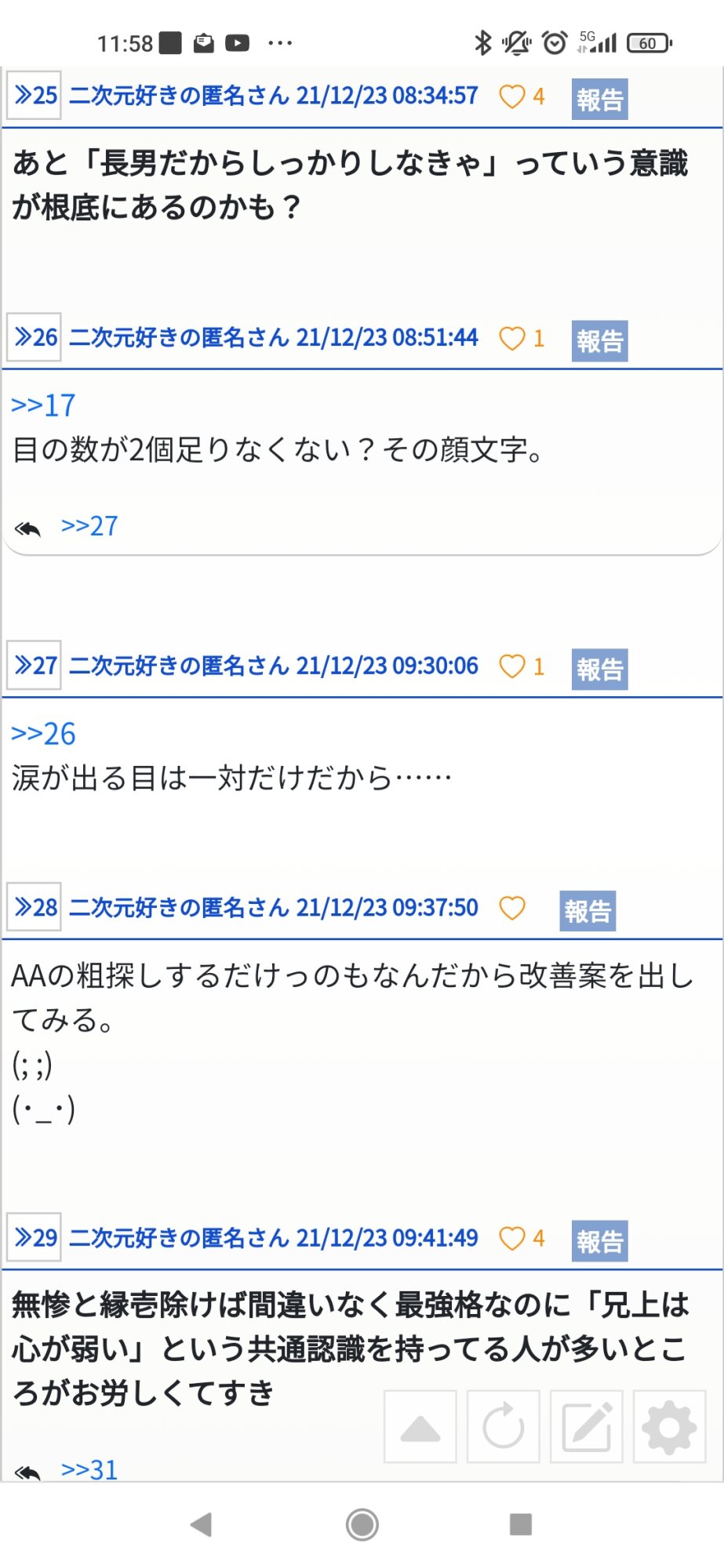Open settings with the gear icon

pyautogui.click(x=669, y=1427)
